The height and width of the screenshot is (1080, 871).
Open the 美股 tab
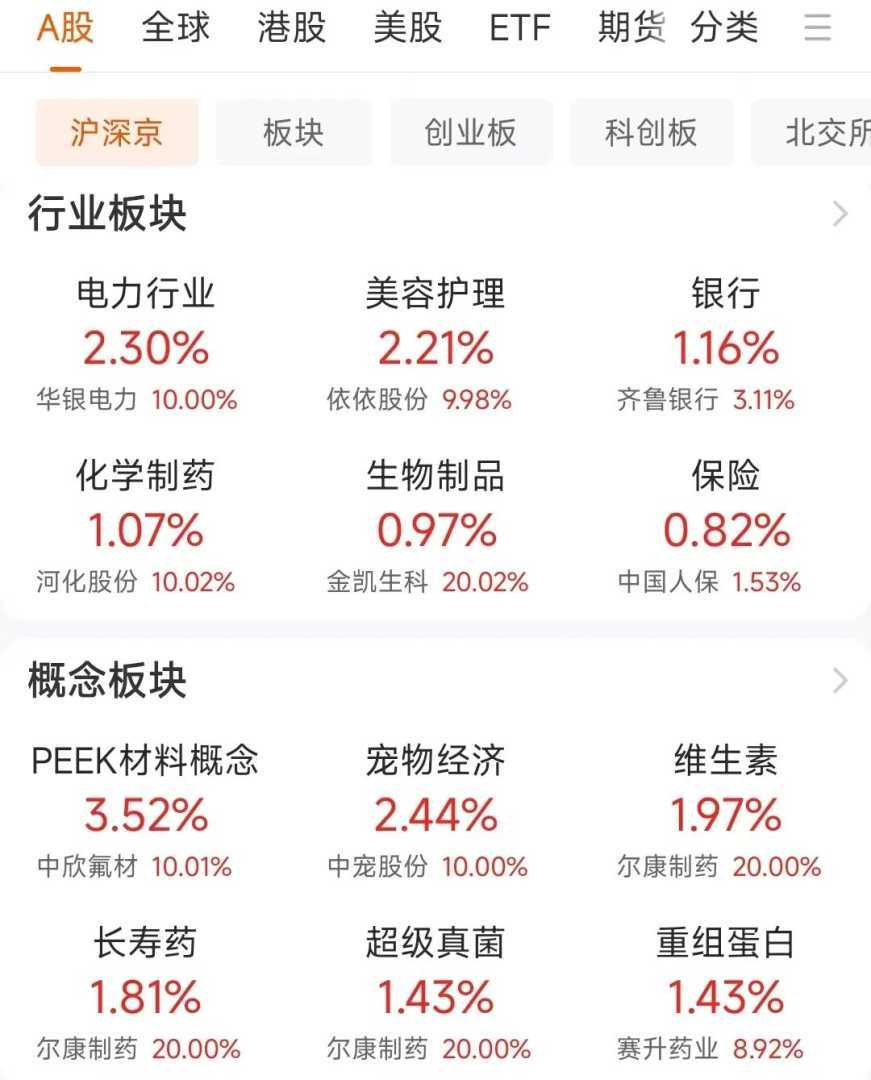tap(408, 28)
